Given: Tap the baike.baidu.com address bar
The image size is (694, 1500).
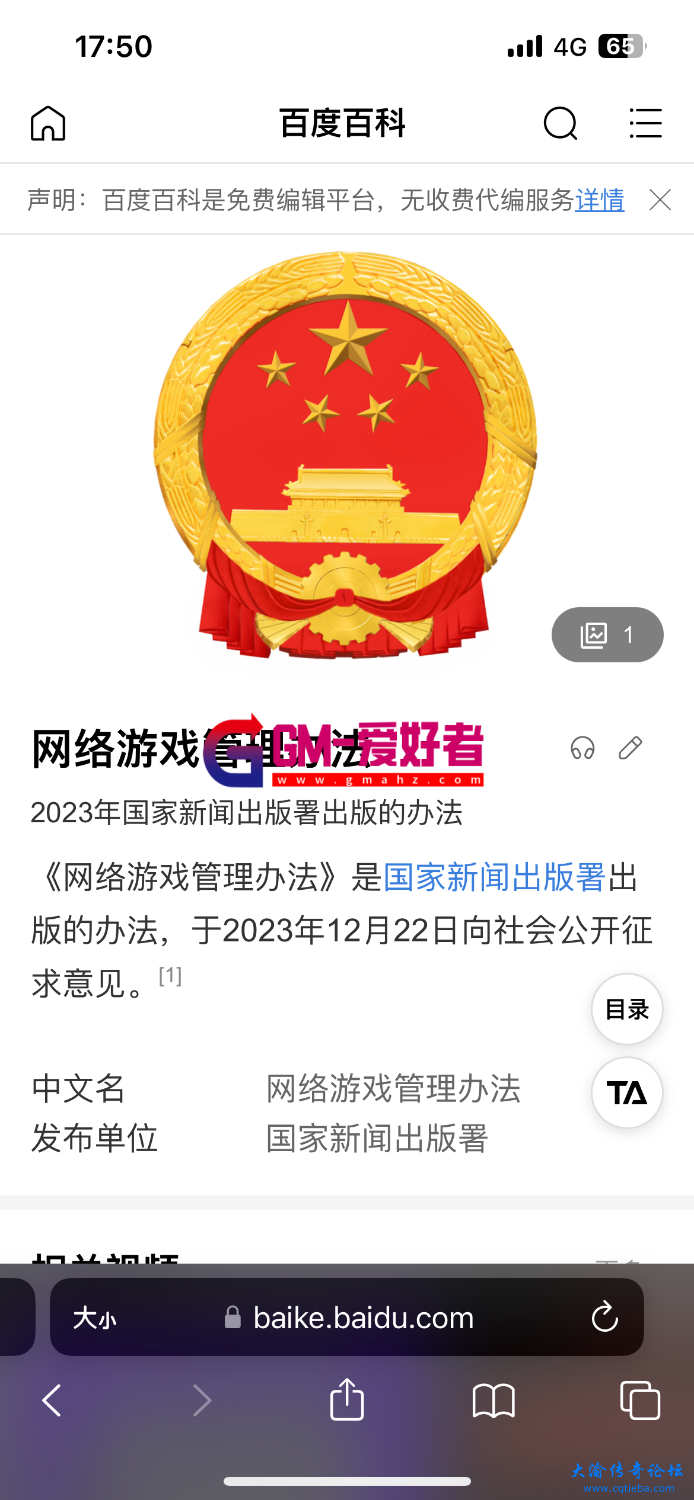Looking at the screenshot, I should click(362, 1318).
